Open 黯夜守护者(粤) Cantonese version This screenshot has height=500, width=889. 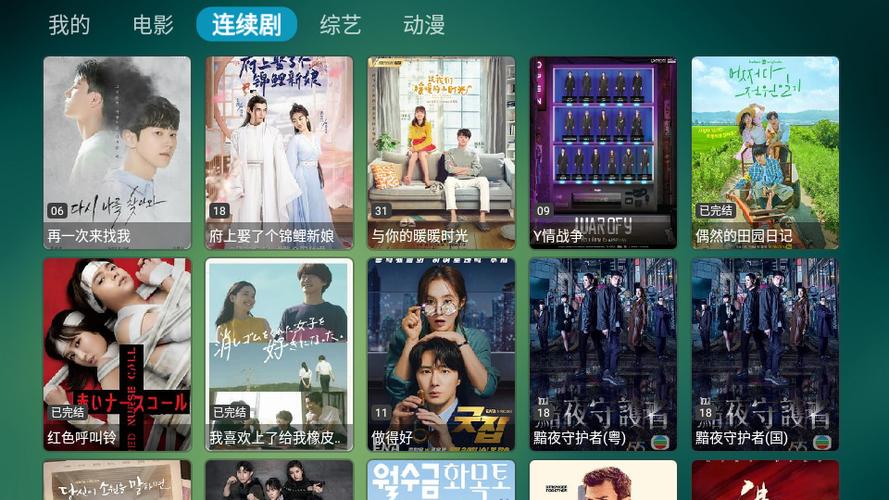pyautogui.click(x=603, y=354)
